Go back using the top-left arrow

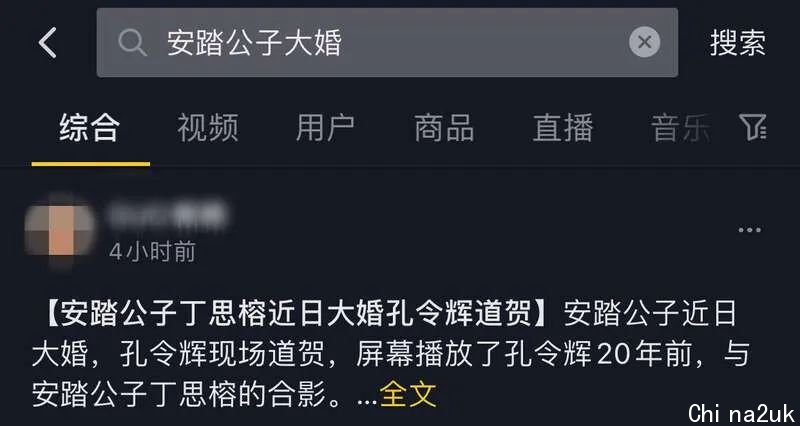pos(47,42)
